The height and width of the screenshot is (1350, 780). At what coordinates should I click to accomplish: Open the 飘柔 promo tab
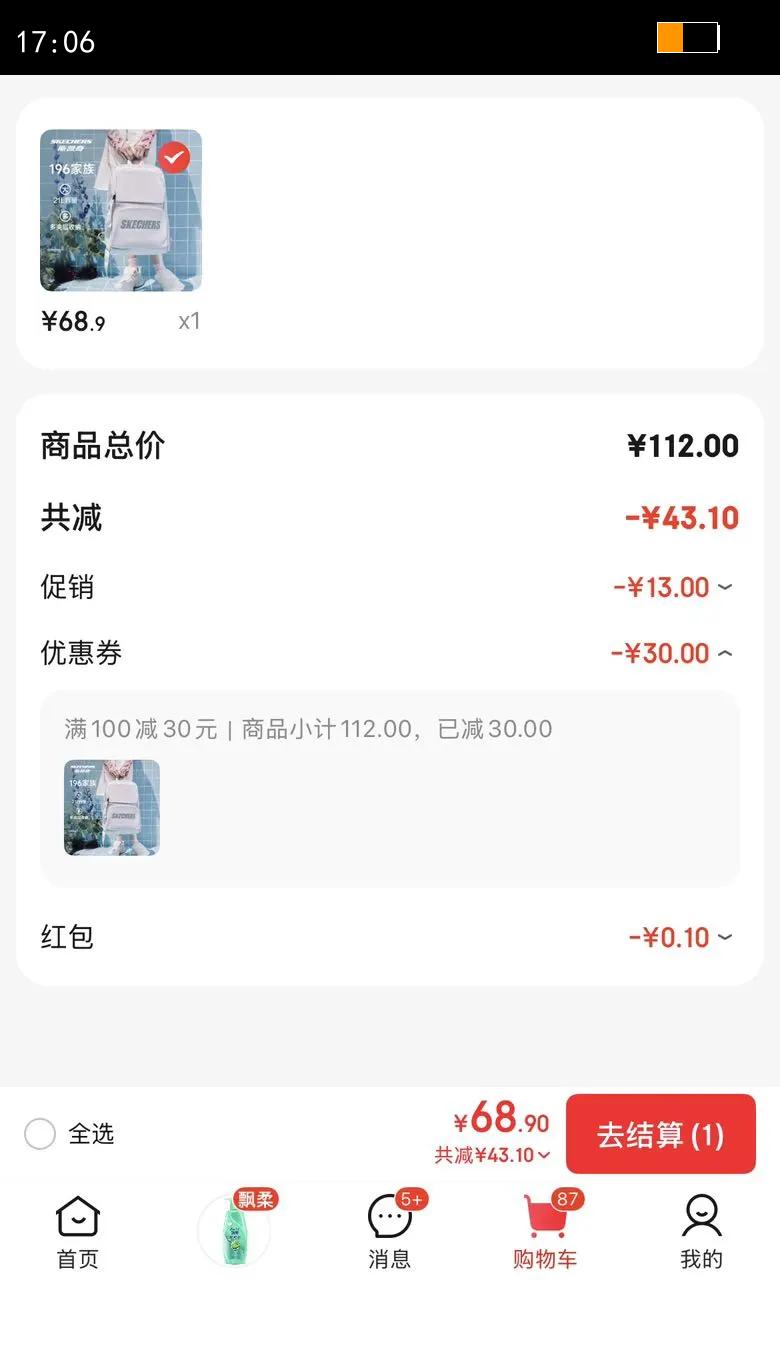pos(234,1230)
